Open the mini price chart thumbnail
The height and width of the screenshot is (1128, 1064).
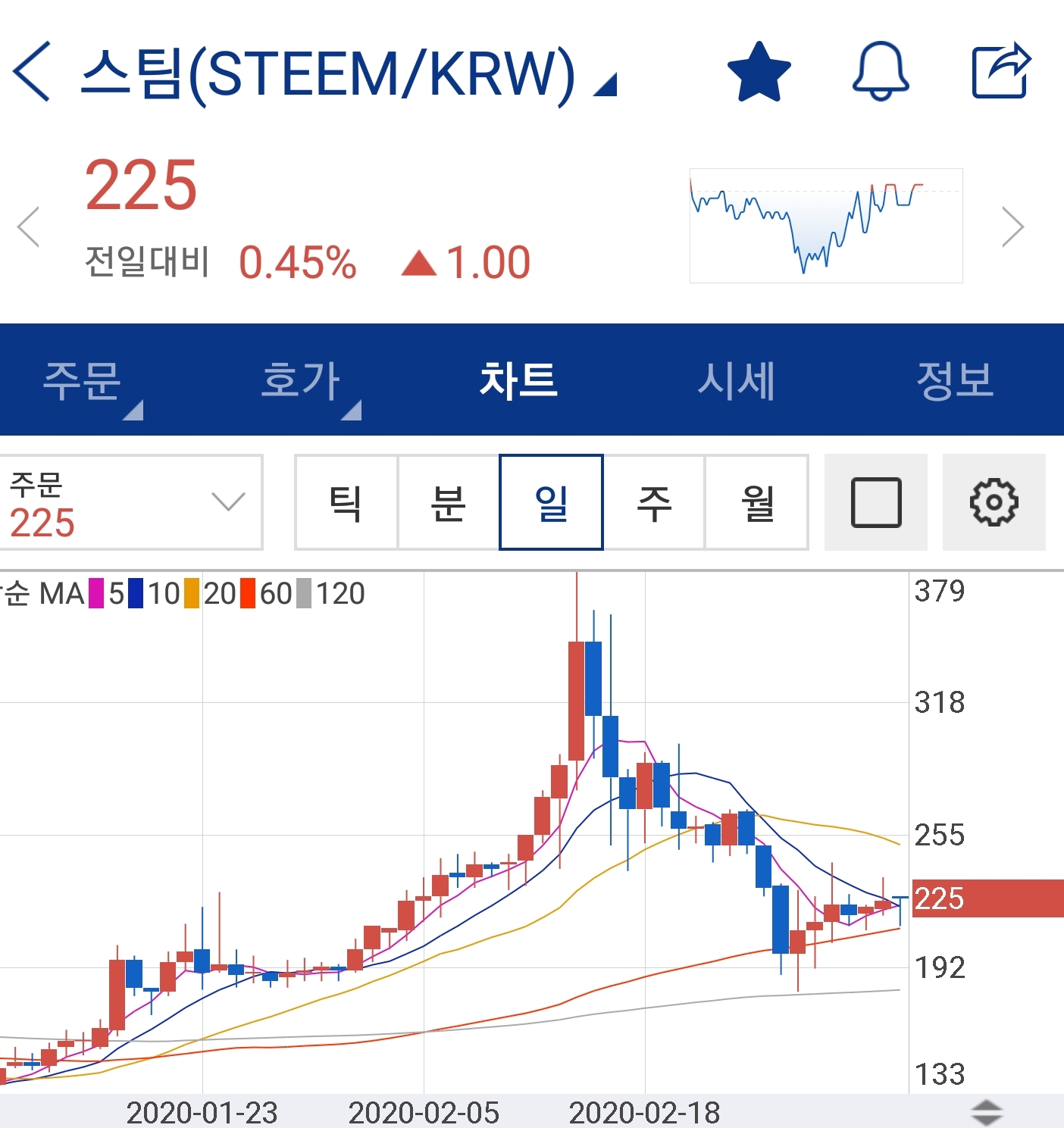click(825, 226)
